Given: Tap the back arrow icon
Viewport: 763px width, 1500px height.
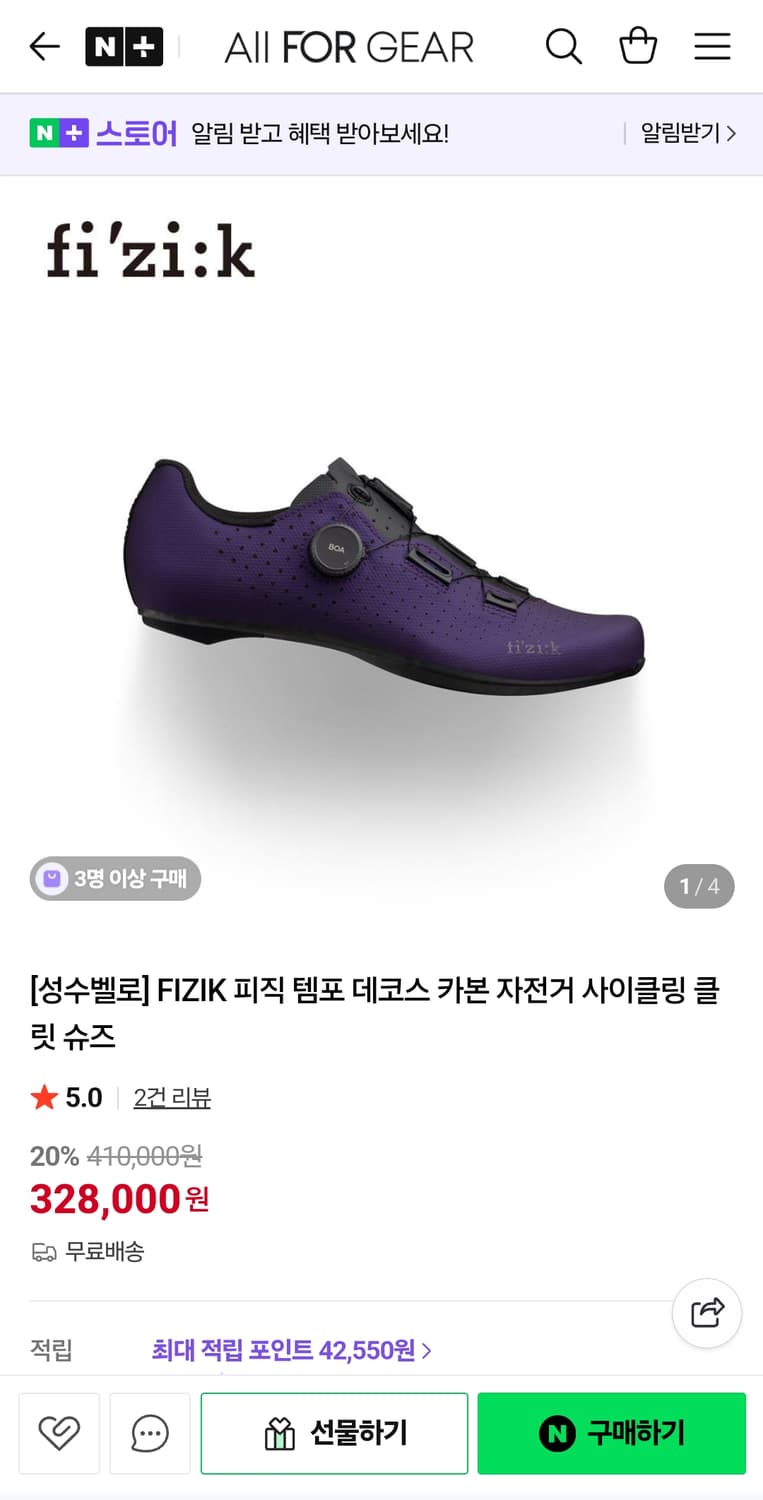Looking at the screenshot, I should point(43,46).
